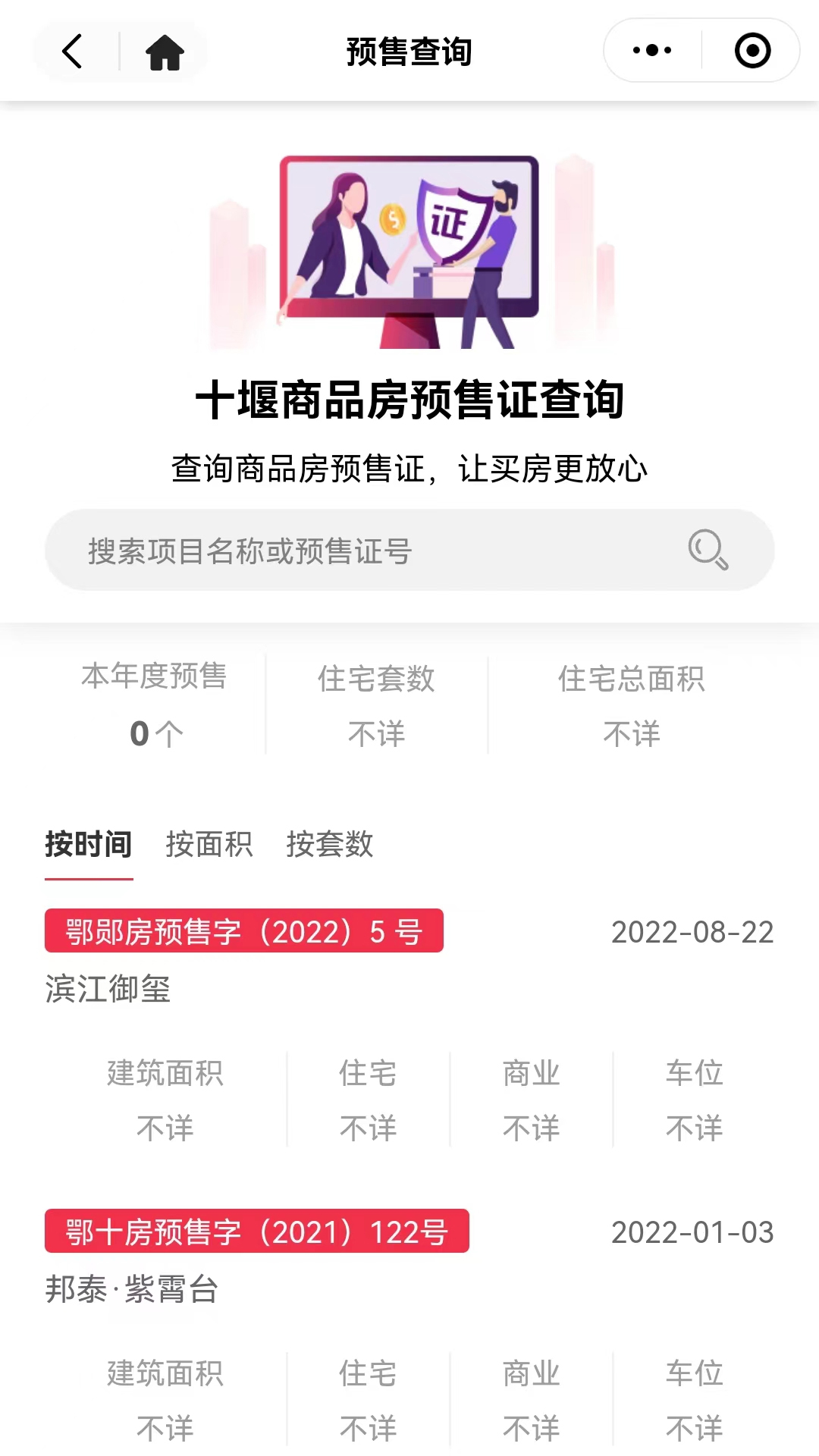Click the certificate shield illustration banner
The image size is (819, 1456).
click(409, 250)
